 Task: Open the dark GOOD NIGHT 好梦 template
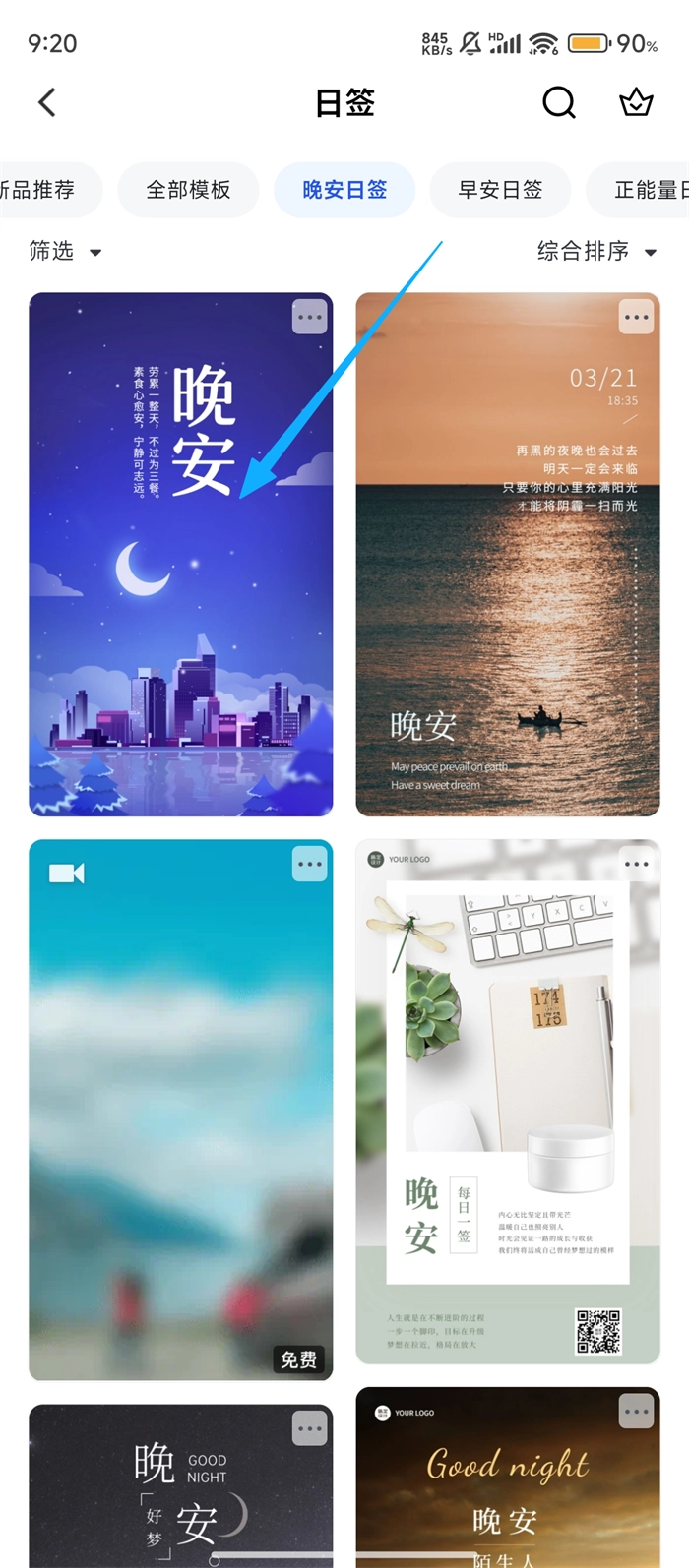(180, 1485)
